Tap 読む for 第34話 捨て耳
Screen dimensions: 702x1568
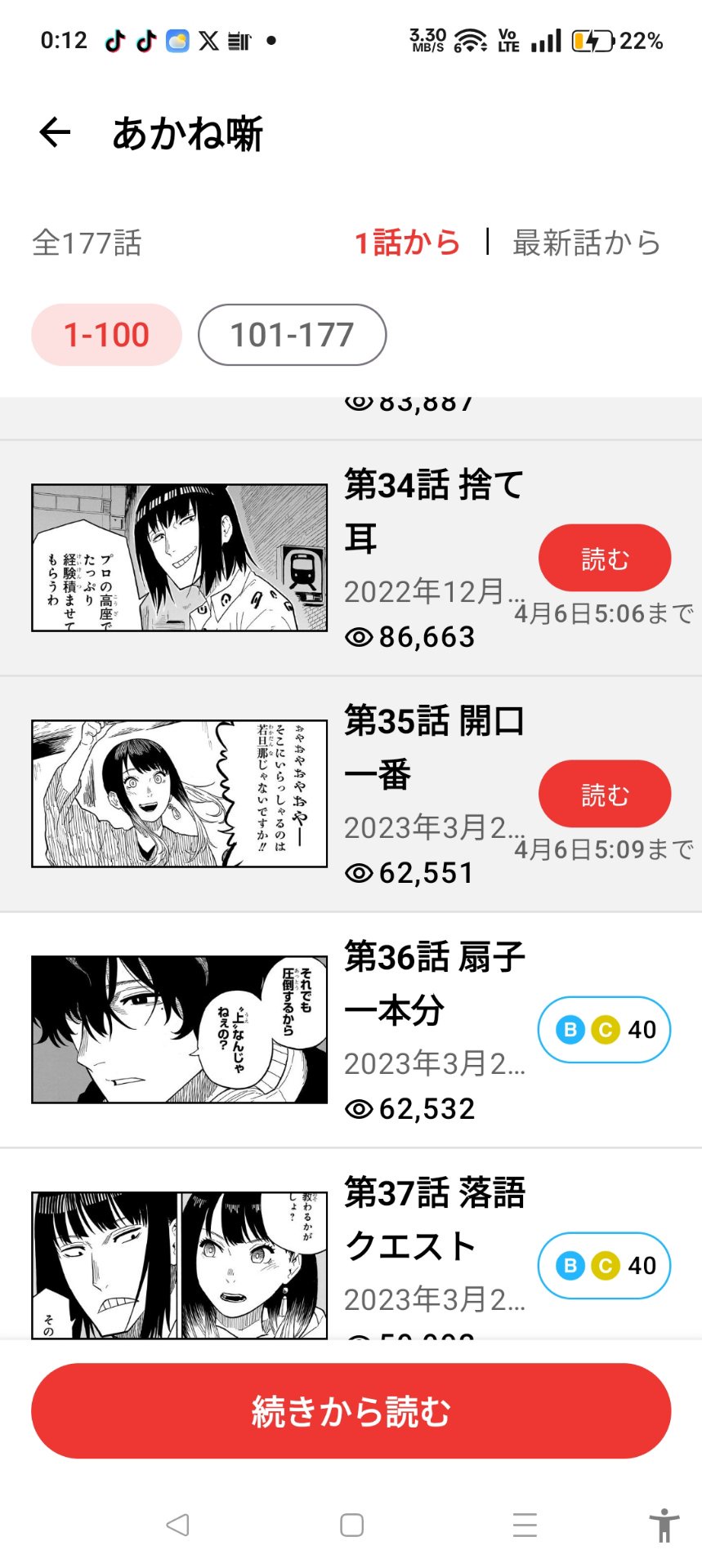pyautogui.click(x=604, y=559)
